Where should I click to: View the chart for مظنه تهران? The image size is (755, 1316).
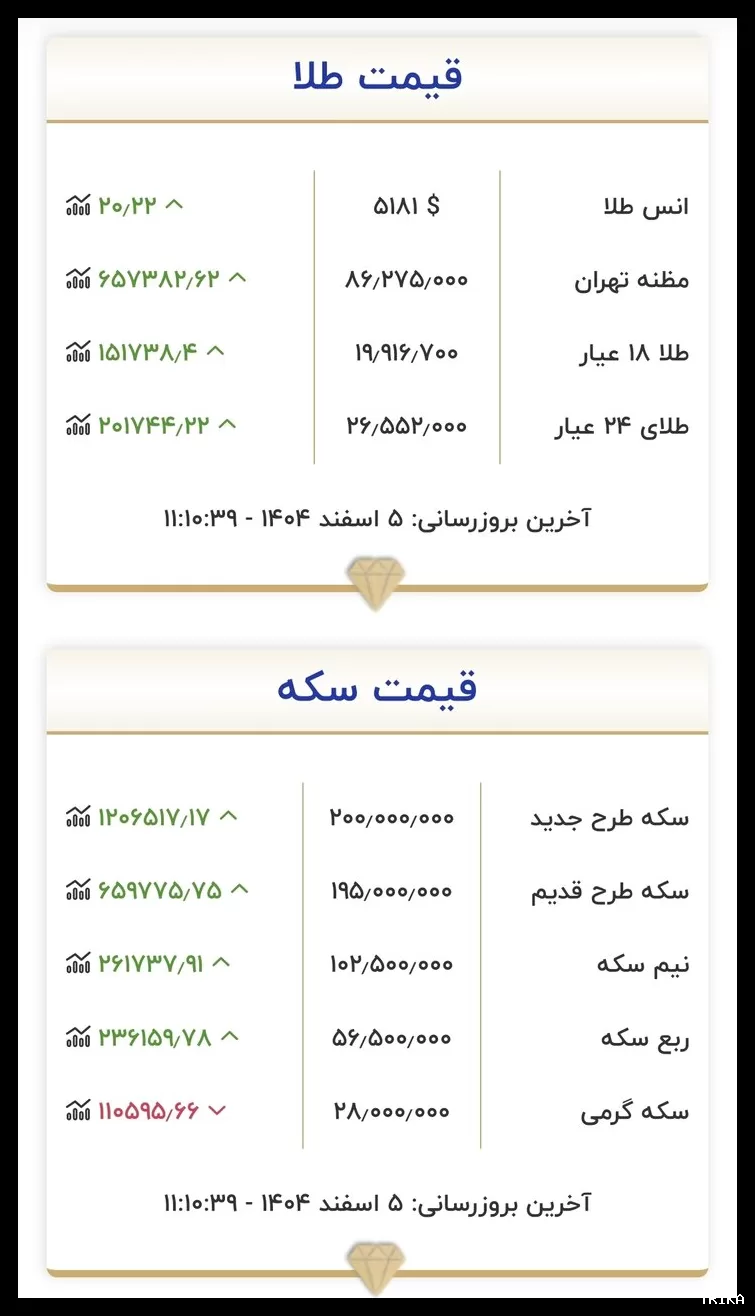tap(78, 279)
